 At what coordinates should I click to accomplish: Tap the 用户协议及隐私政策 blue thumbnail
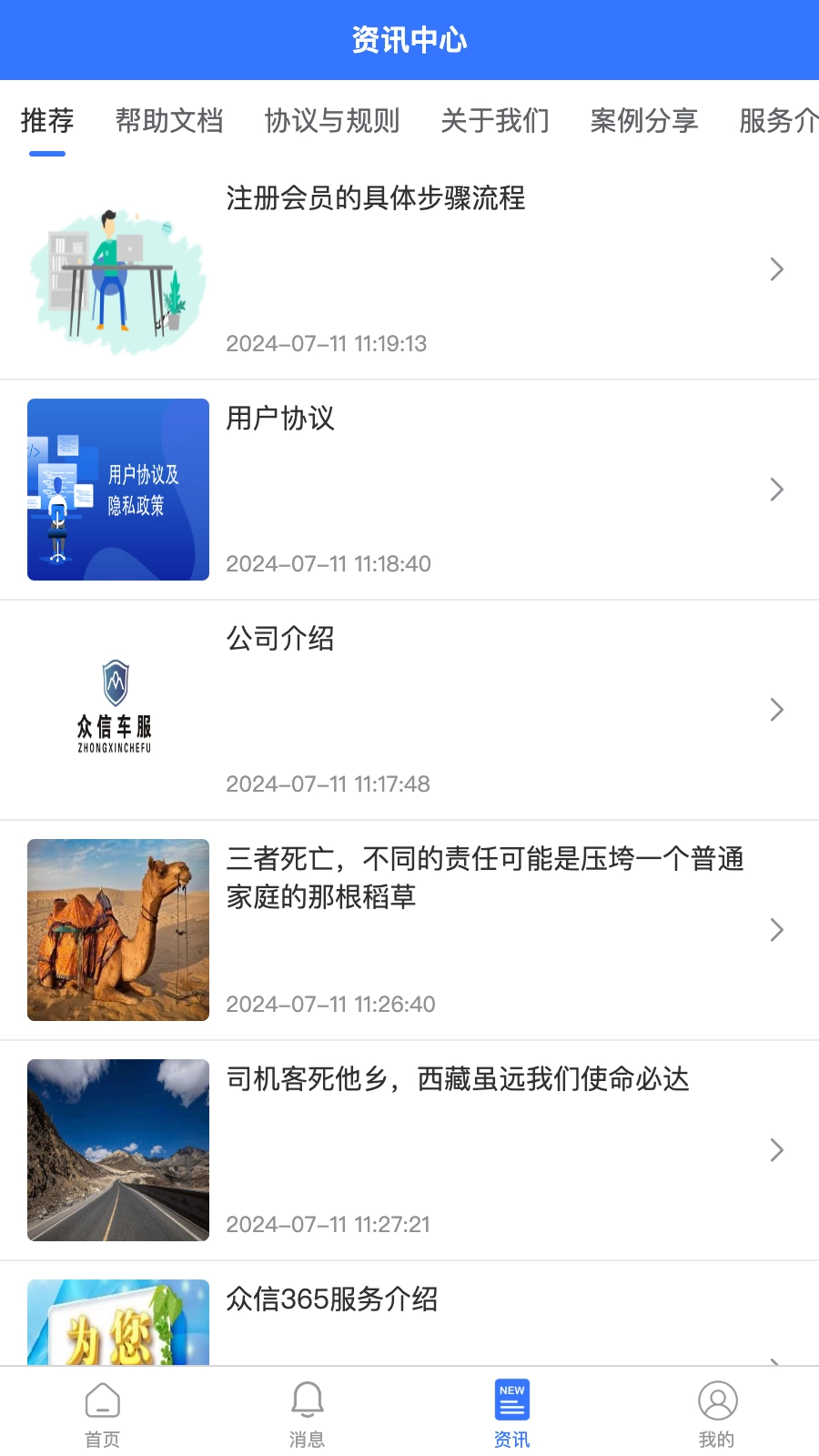point(117,489)
